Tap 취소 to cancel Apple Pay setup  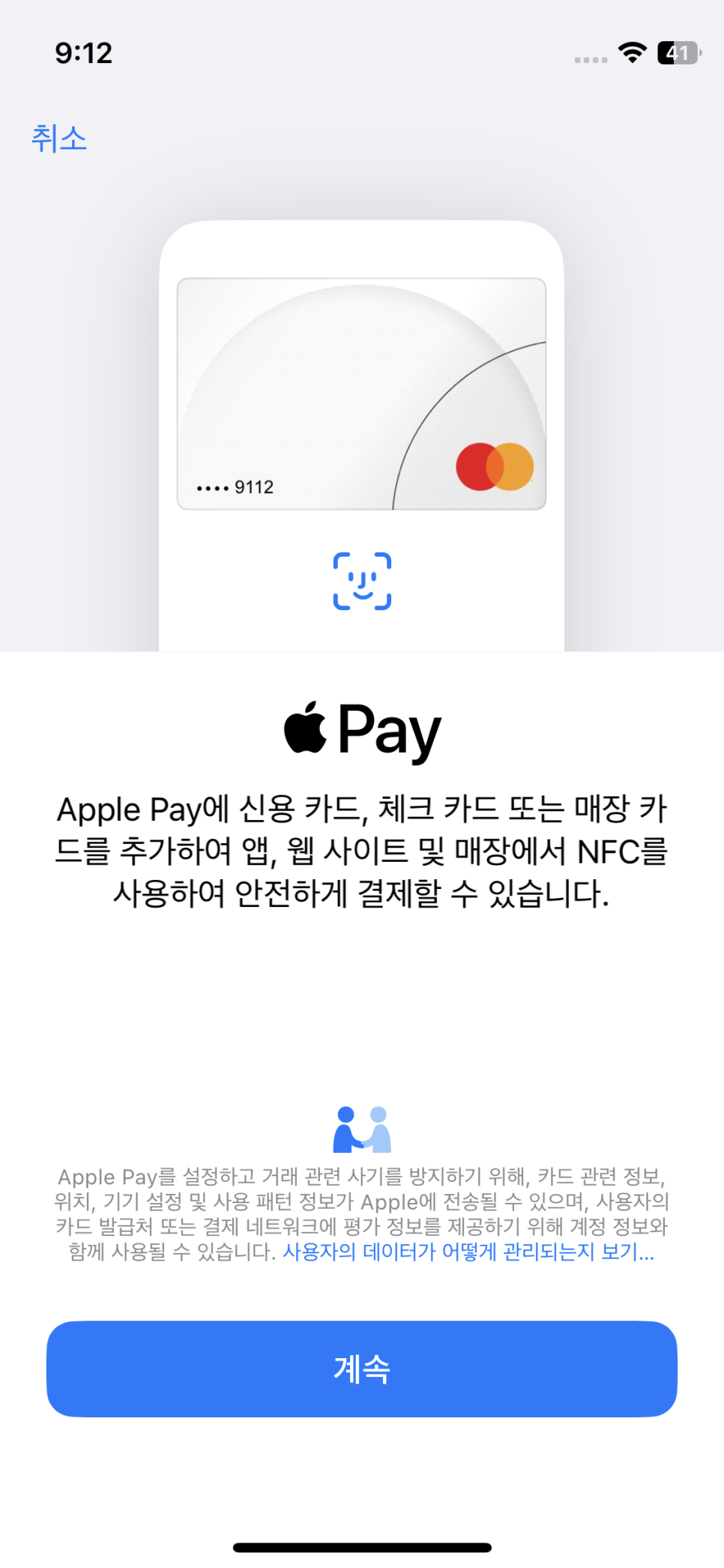pos(59,139)
